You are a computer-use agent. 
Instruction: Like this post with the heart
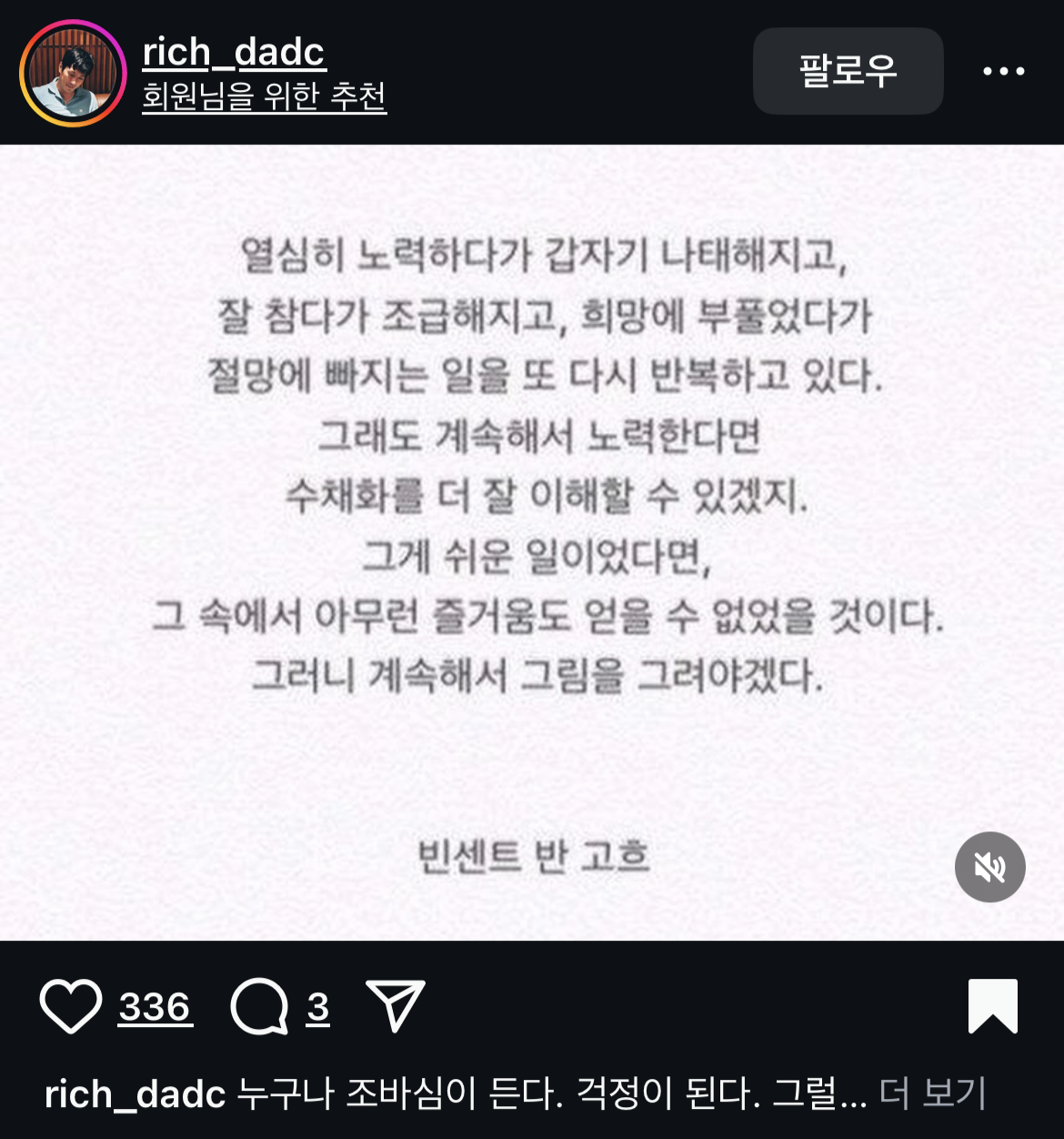click(71, 1006)
